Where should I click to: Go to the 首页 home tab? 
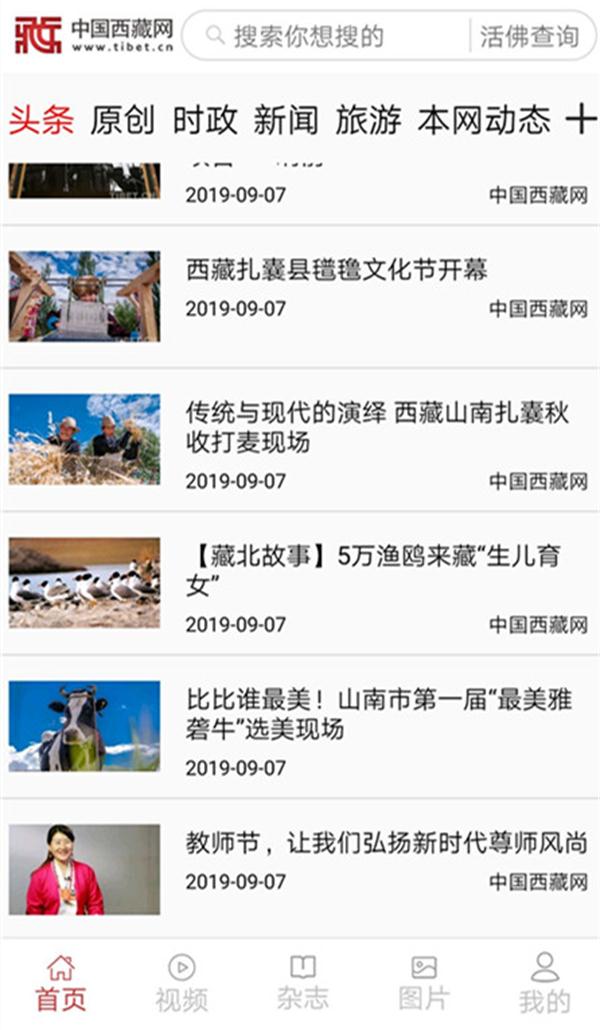[61, 982]
